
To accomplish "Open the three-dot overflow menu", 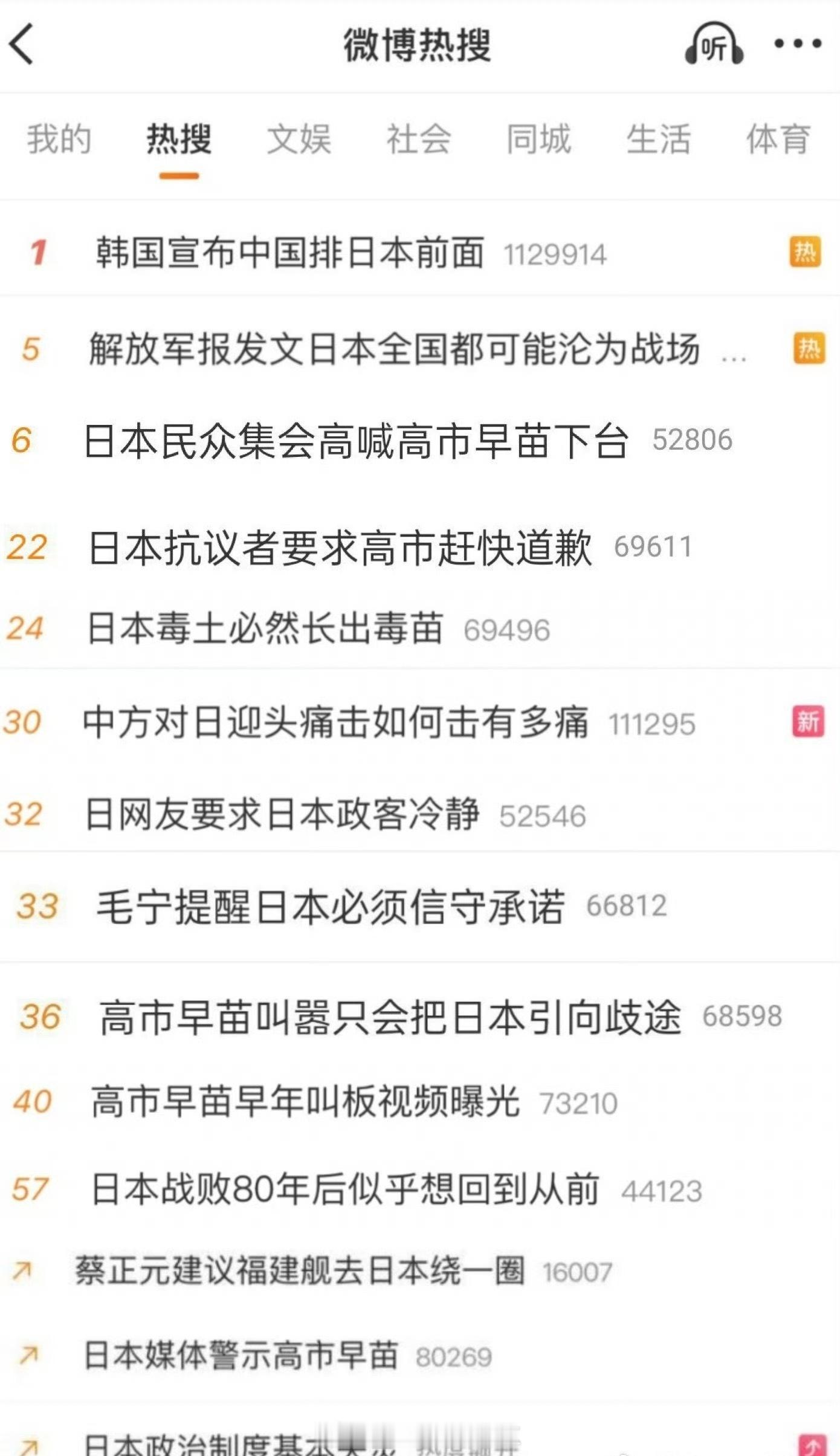I will click(798, 44).
